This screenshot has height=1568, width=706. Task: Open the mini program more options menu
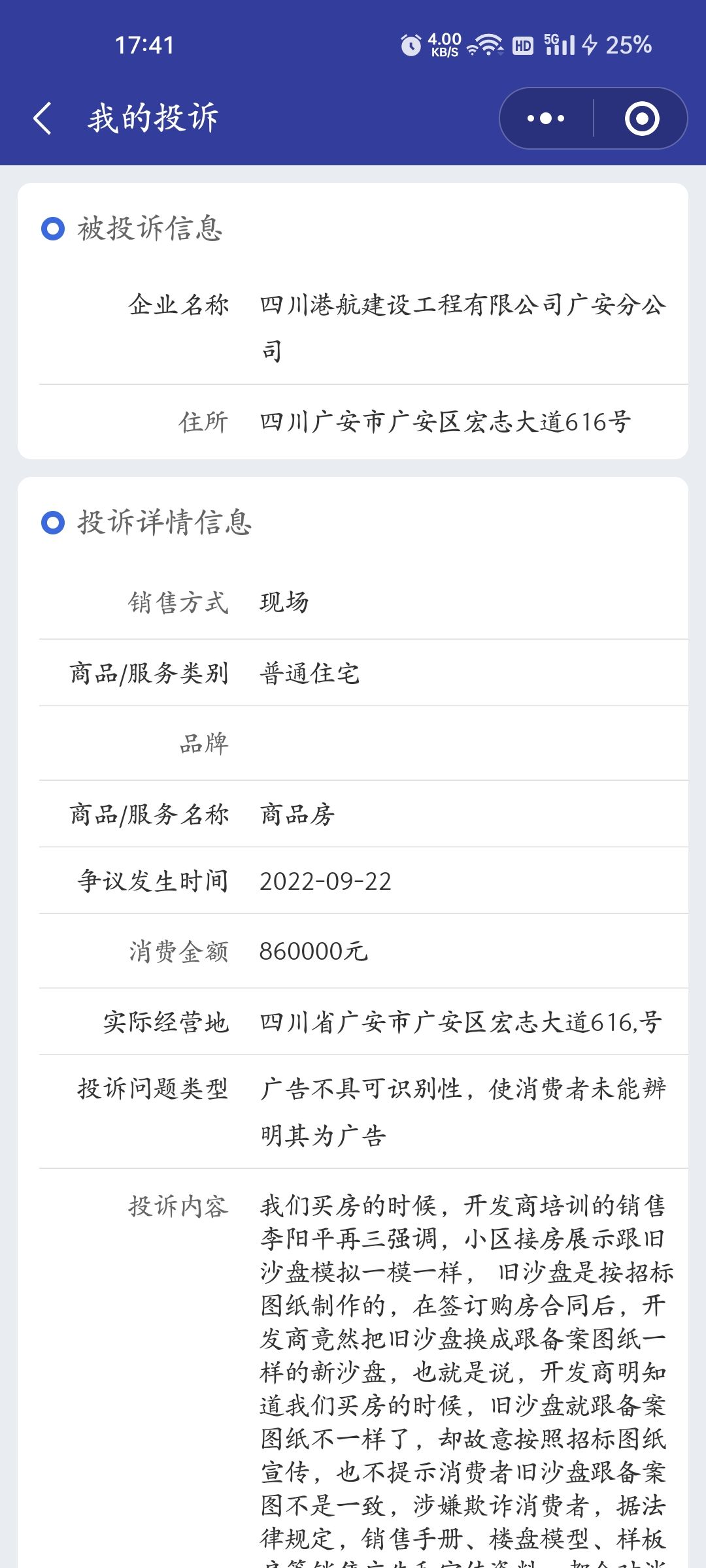pos(546,119)
